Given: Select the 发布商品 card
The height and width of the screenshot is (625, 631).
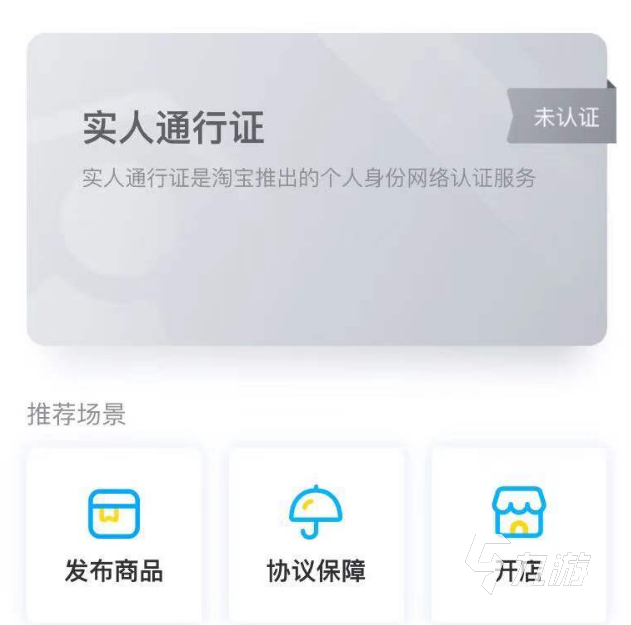Looking at the screenshot, I should 114,535.
